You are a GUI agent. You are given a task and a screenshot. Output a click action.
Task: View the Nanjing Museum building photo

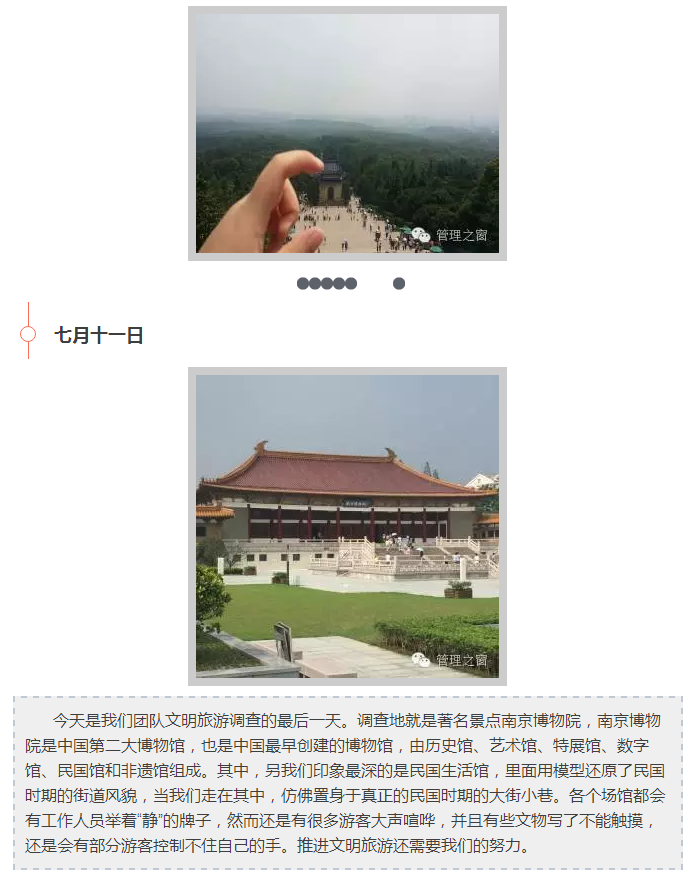tap(347, 525)
